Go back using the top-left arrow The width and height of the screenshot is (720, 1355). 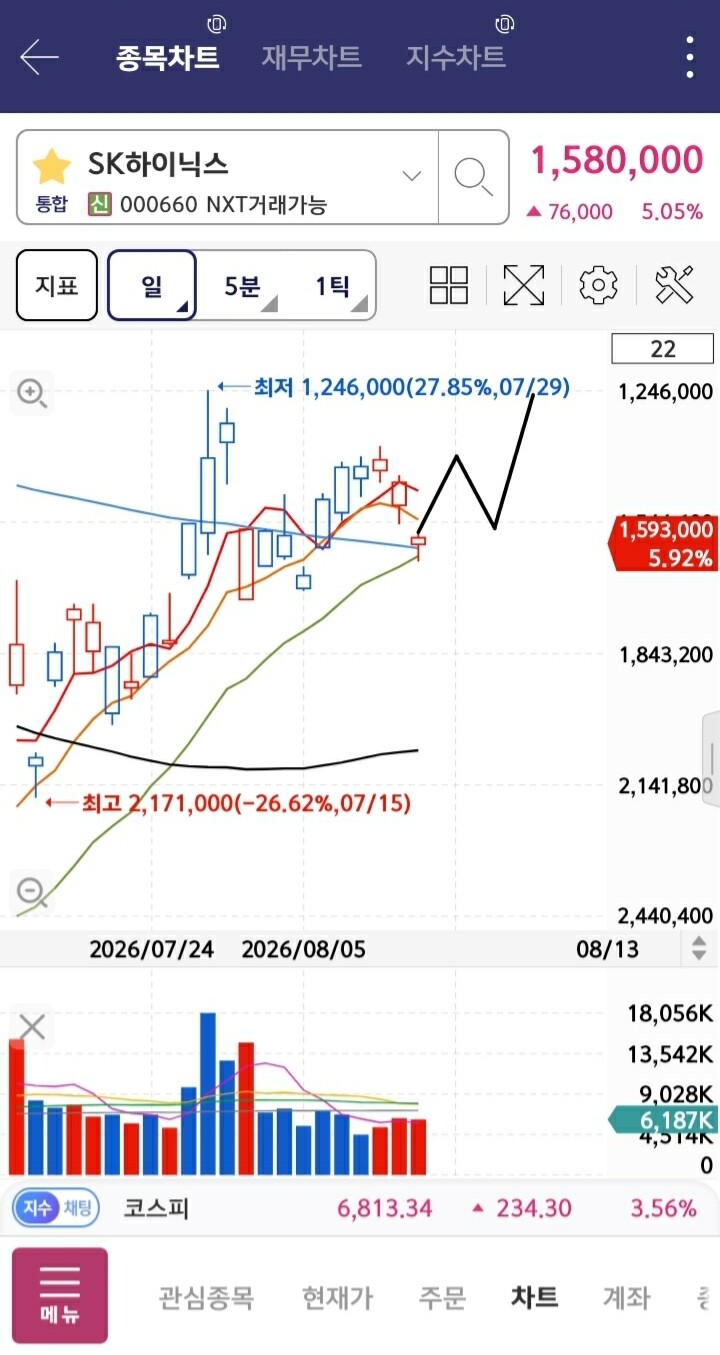[39, 57]
